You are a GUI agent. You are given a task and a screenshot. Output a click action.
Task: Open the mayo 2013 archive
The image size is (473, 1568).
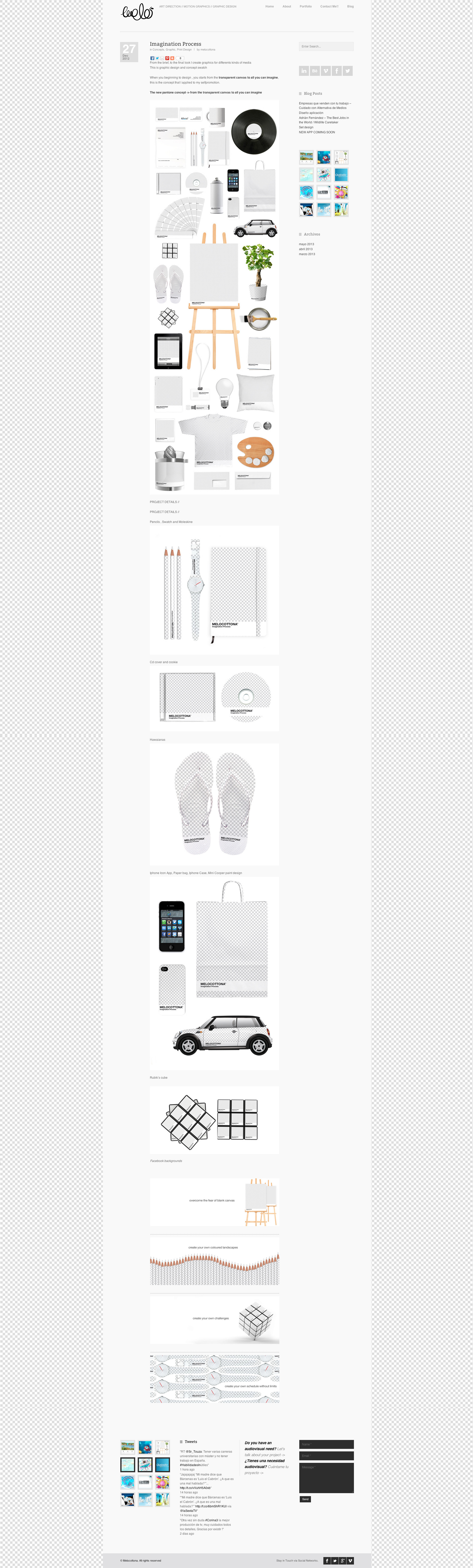point(306,244)
